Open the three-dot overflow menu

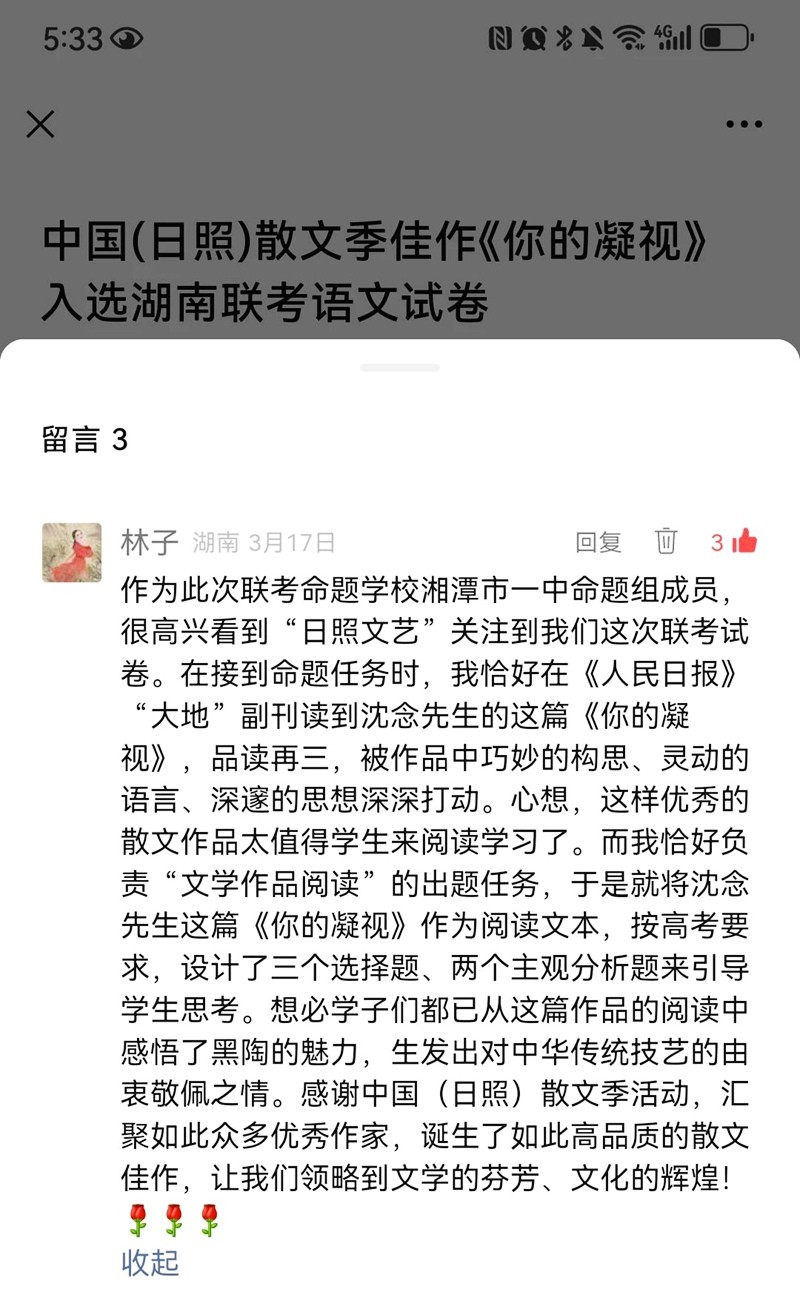coord(743,125)
